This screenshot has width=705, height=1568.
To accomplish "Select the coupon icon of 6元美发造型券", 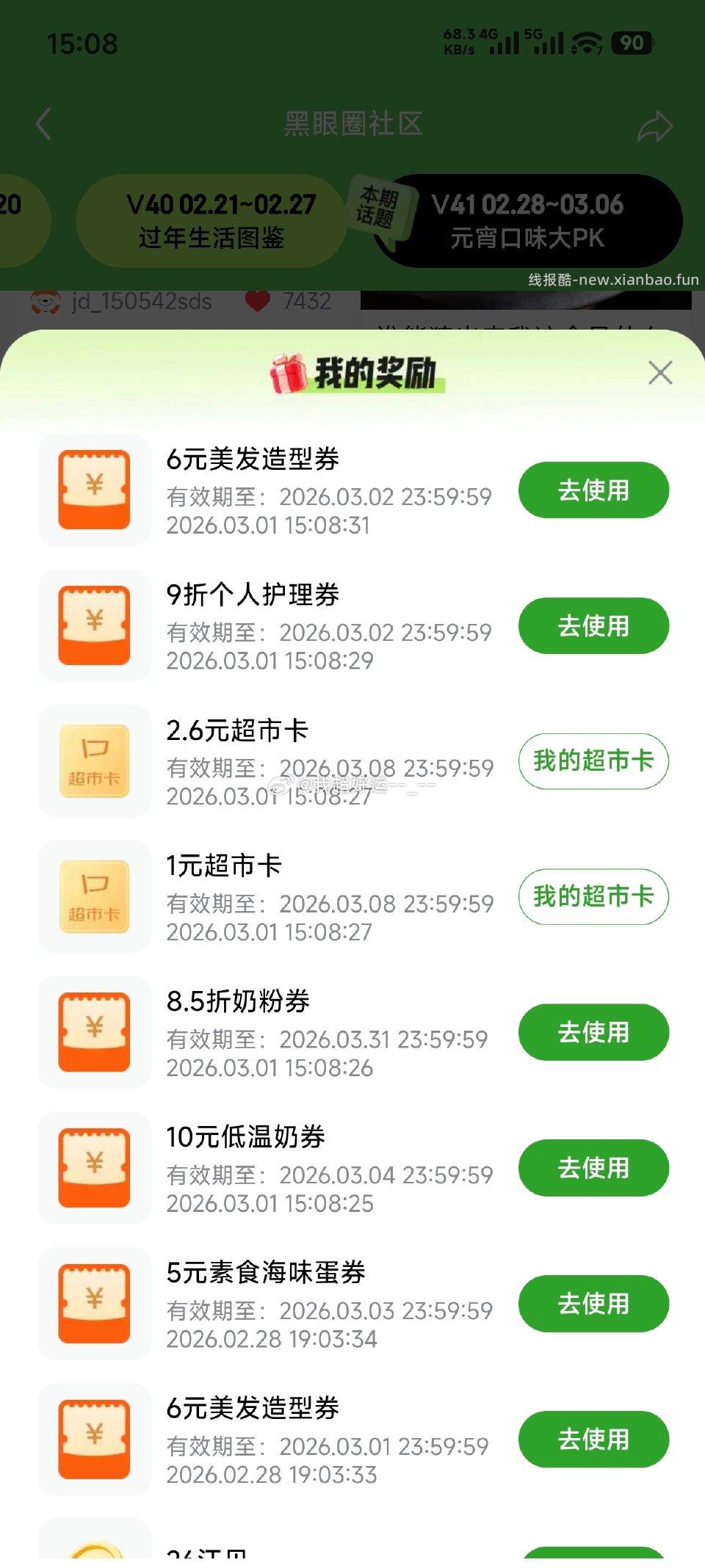I will 94,490.
